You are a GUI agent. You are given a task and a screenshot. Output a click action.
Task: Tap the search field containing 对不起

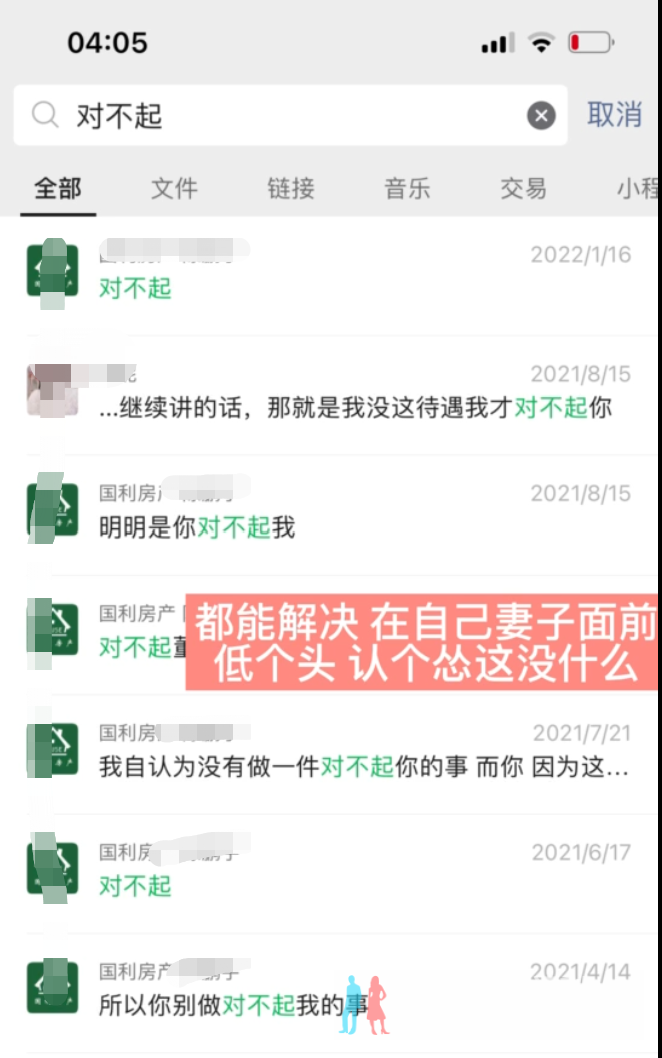pos(280,116)
